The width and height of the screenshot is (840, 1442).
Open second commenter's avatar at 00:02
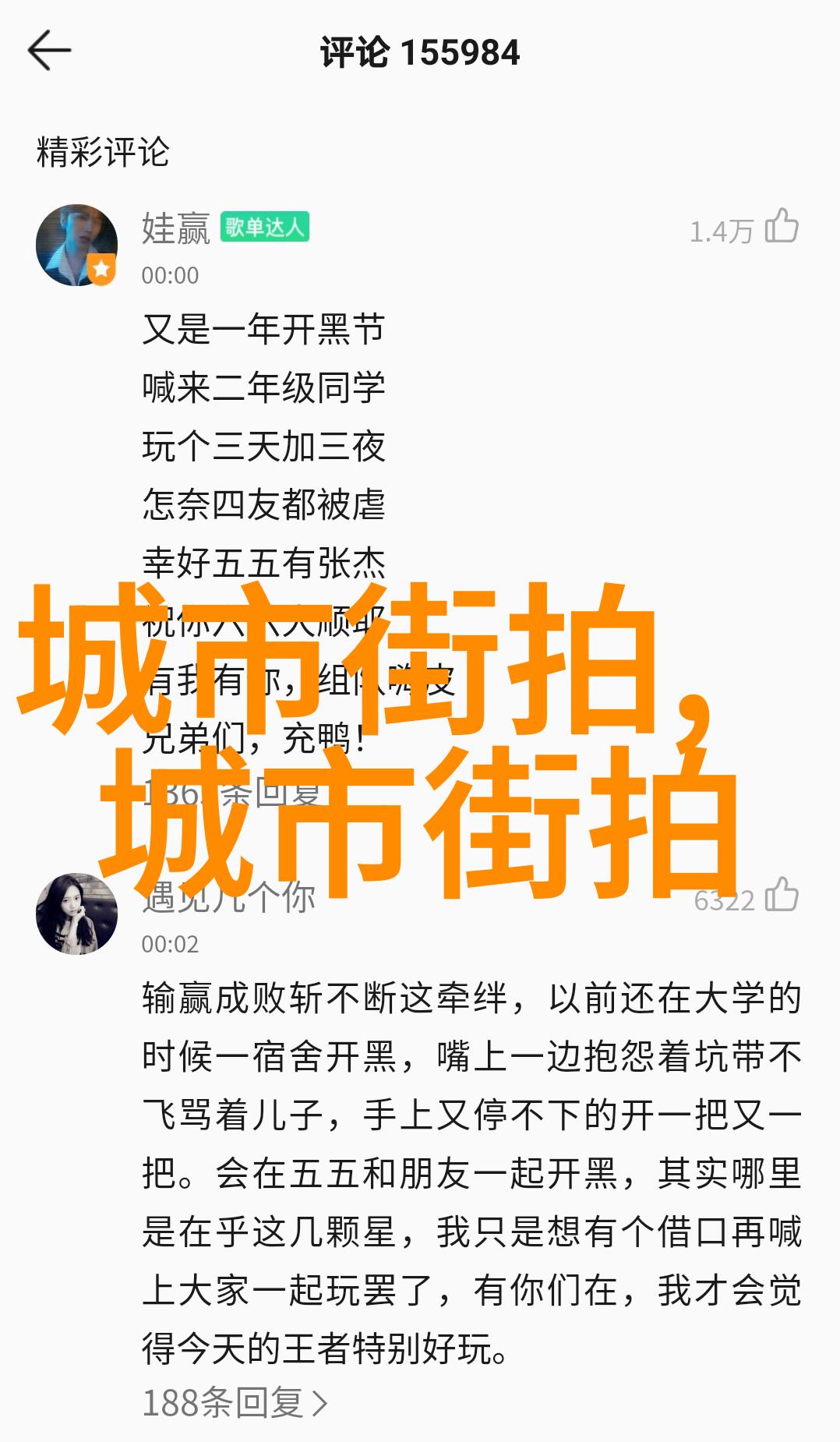[76, 914]
